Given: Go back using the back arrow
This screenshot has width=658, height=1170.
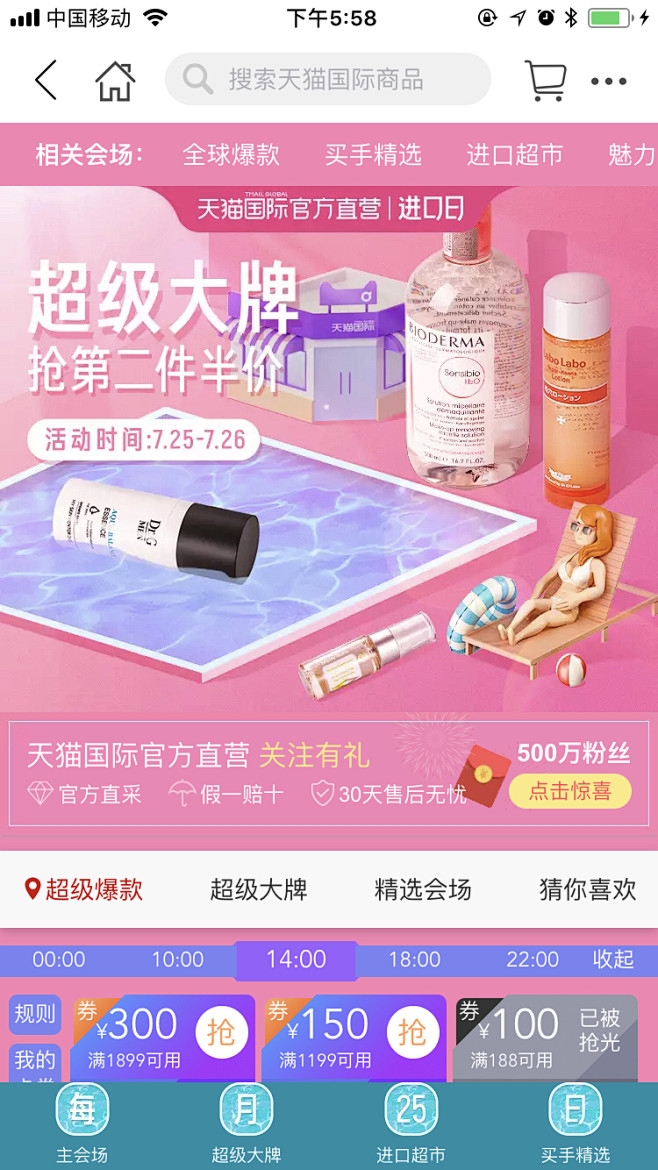Looking at the screenshot, I should pos(46,80).
